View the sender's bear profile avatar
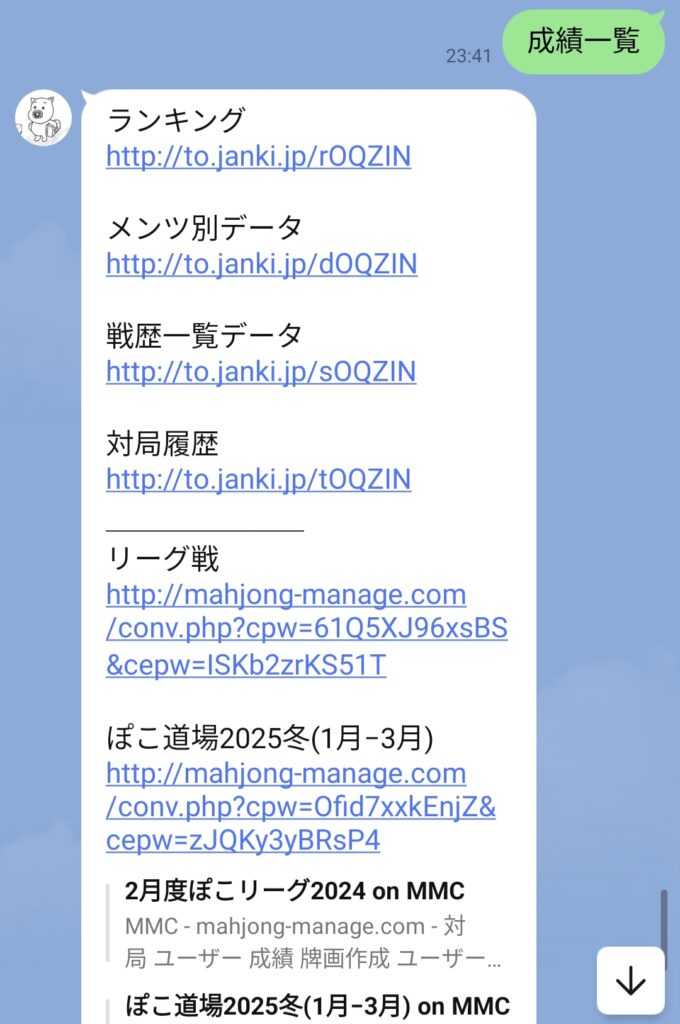 click(43, 119)
